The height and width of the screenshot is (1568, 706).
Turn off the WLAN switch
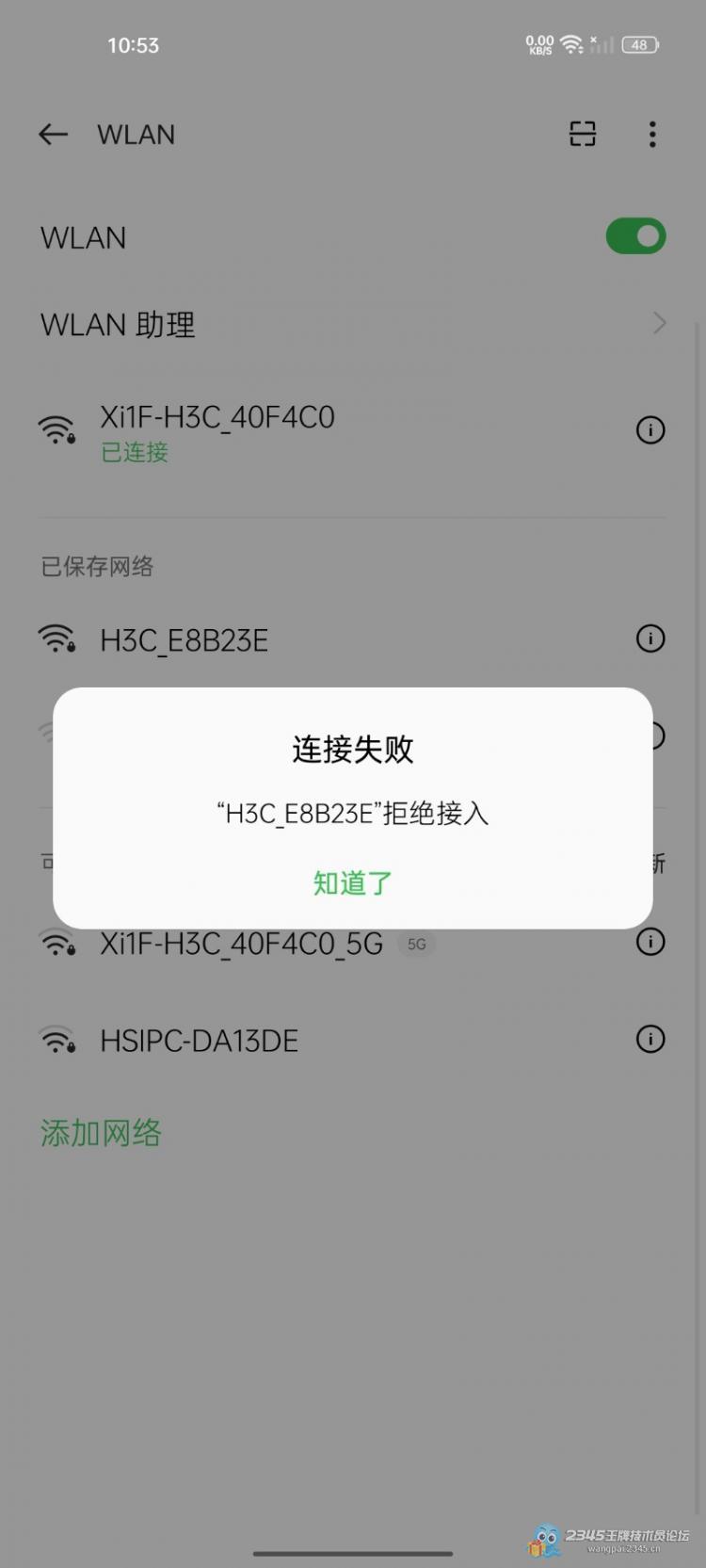635,236
